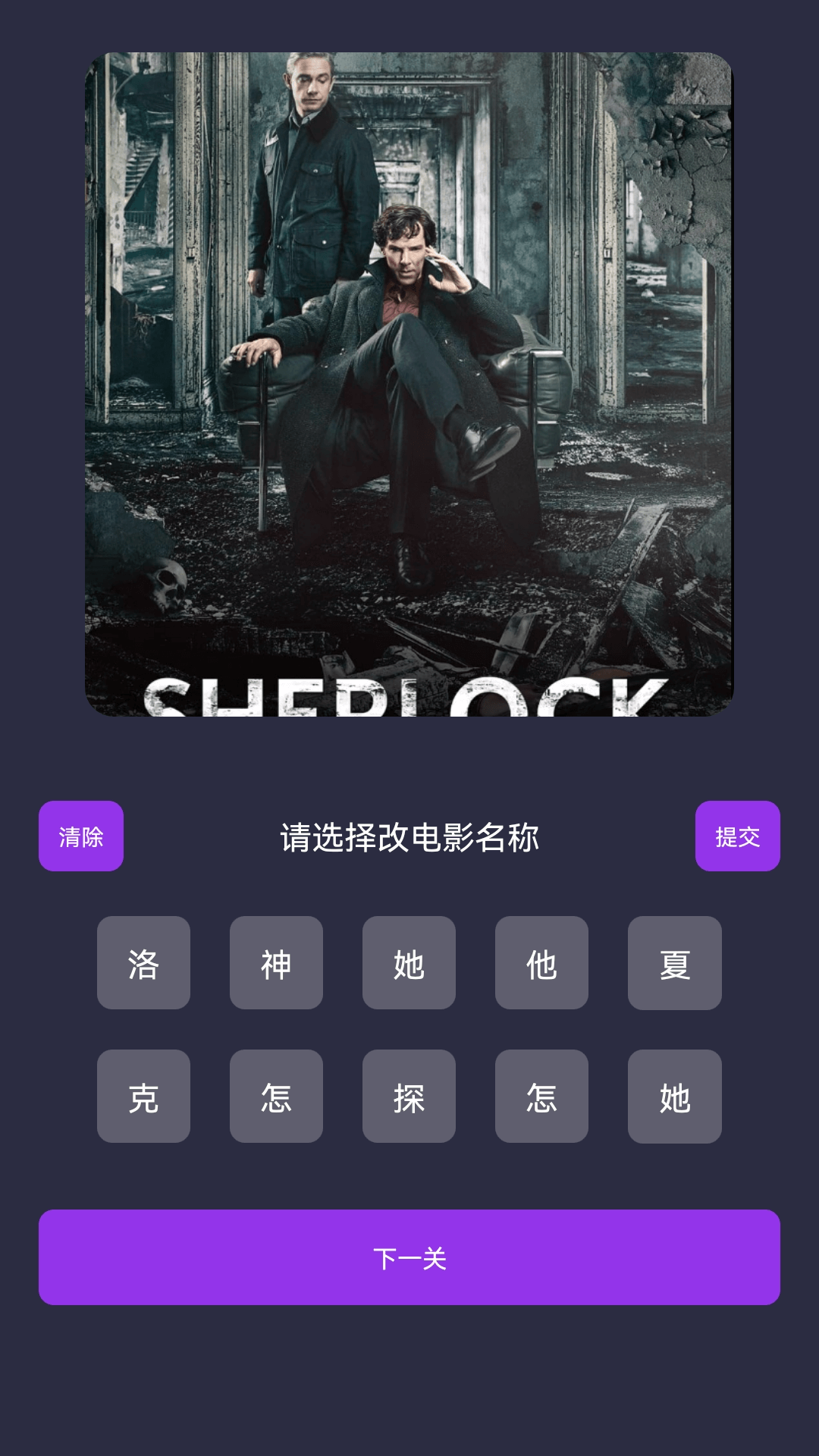Tap the 克 character tile

point(143,1097)
